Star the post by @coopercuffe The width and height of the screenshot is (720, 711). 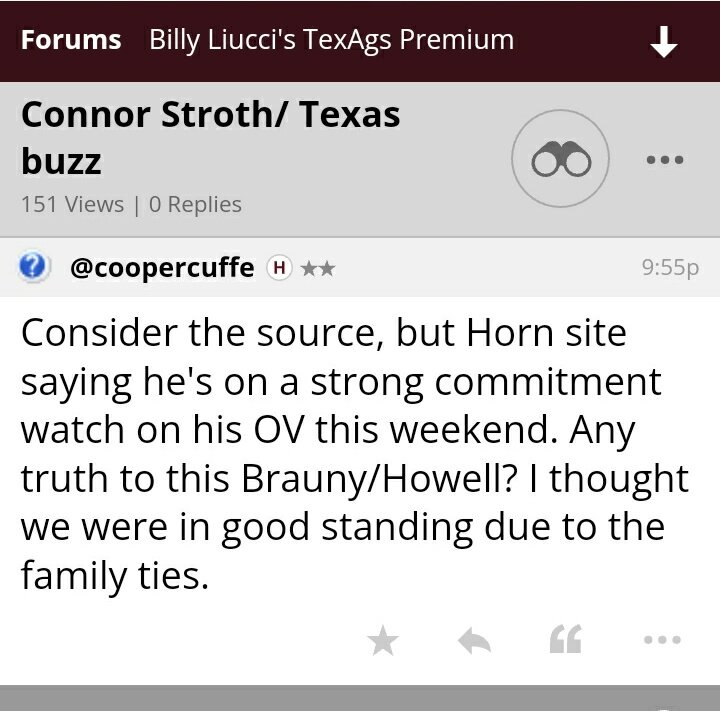pos(383,641)
